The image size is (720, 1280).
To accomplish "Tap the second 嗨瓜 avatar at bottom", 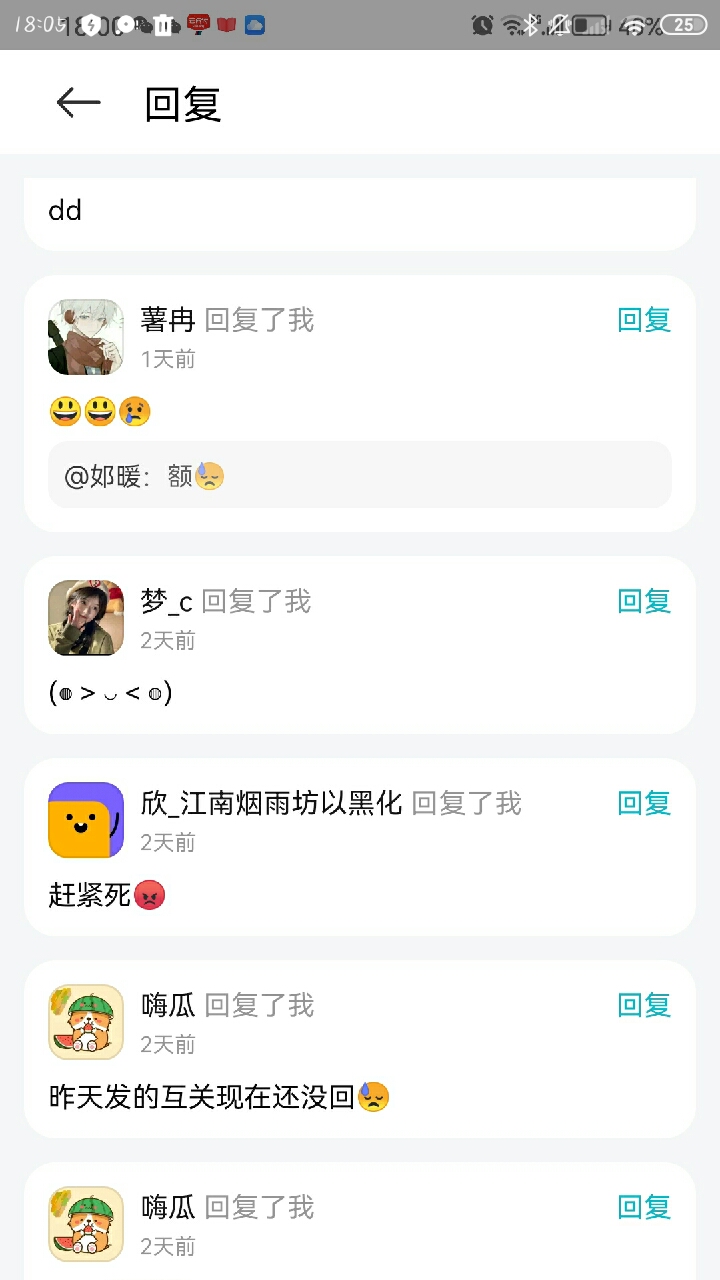I will coord(85,1224).
